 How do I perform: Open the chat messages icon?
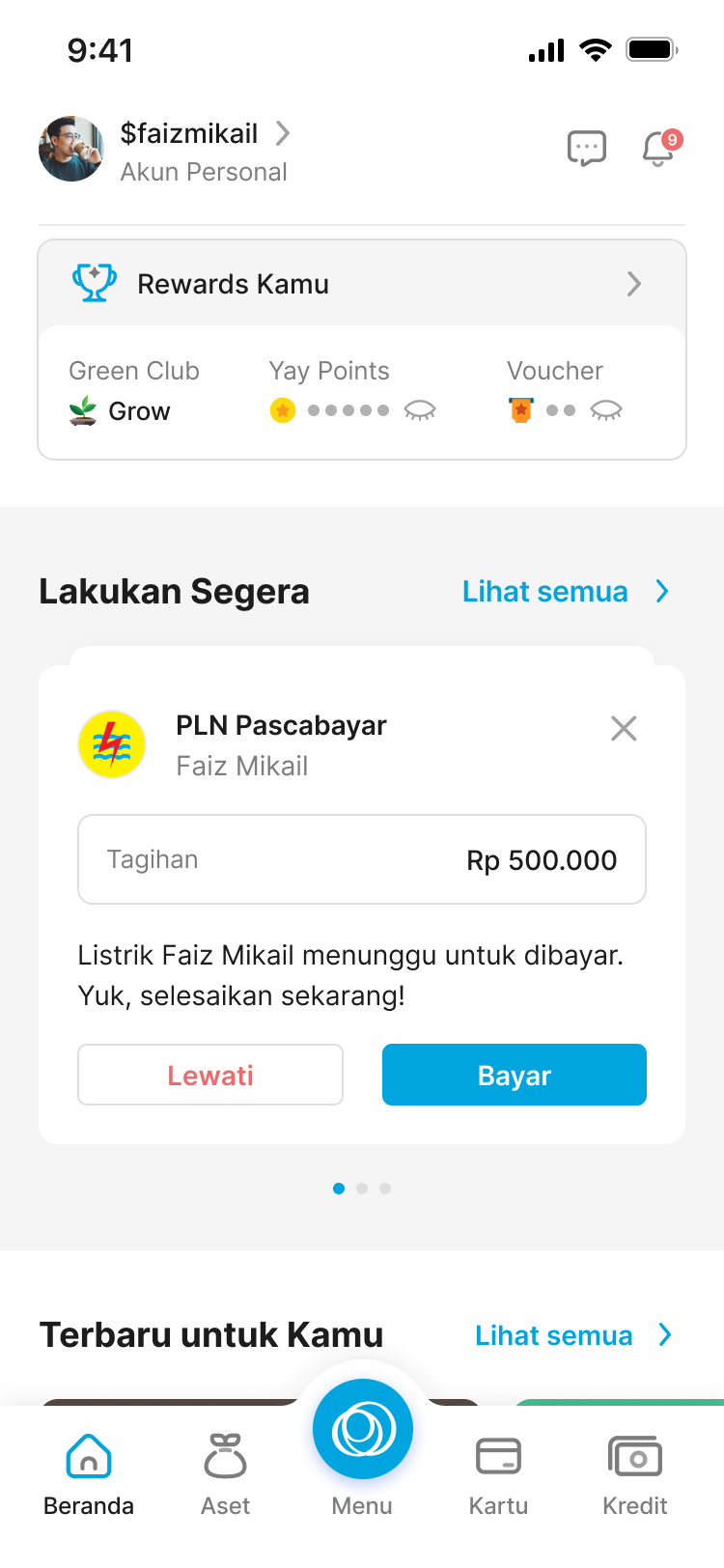587,149
